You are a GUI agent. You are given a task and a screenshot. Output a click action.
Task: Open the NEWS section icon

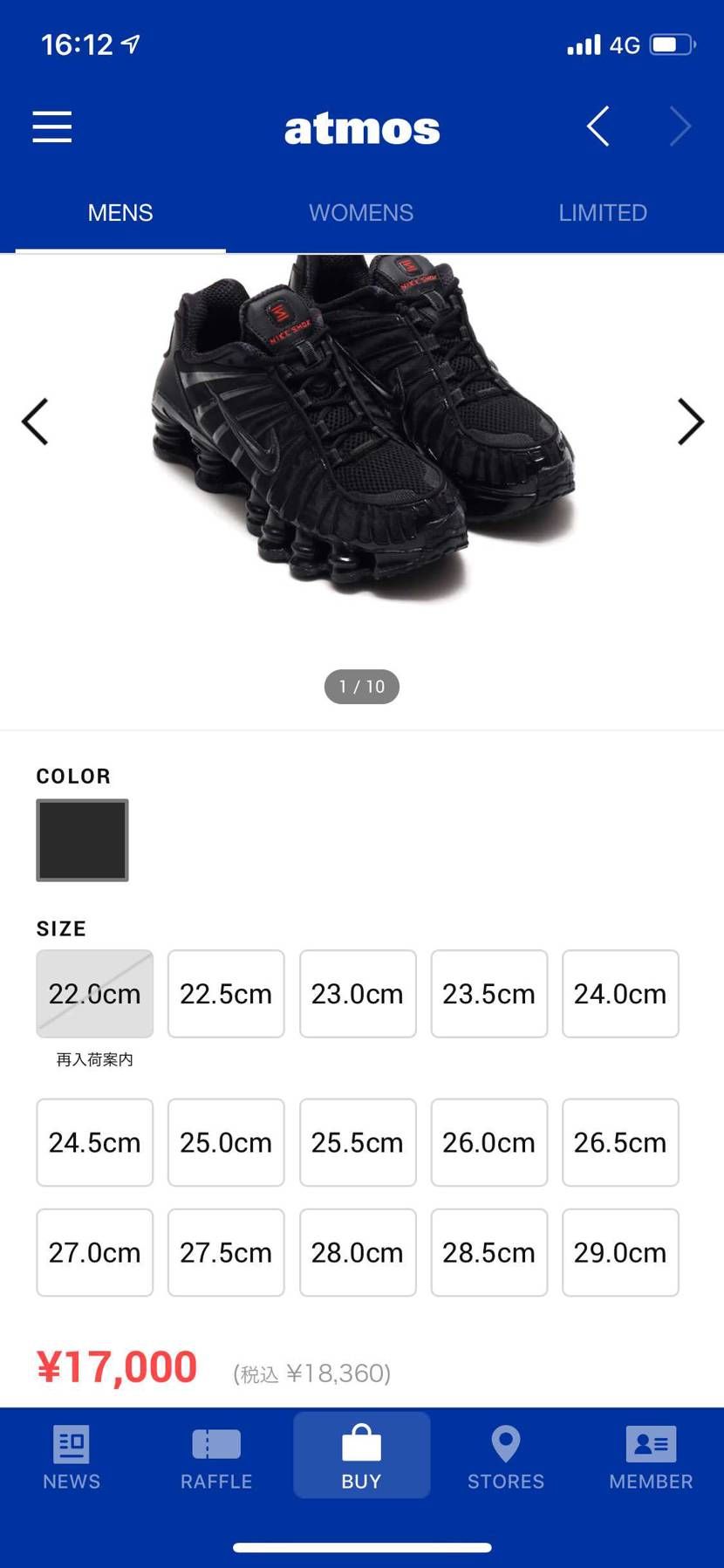pos(71,1445)
